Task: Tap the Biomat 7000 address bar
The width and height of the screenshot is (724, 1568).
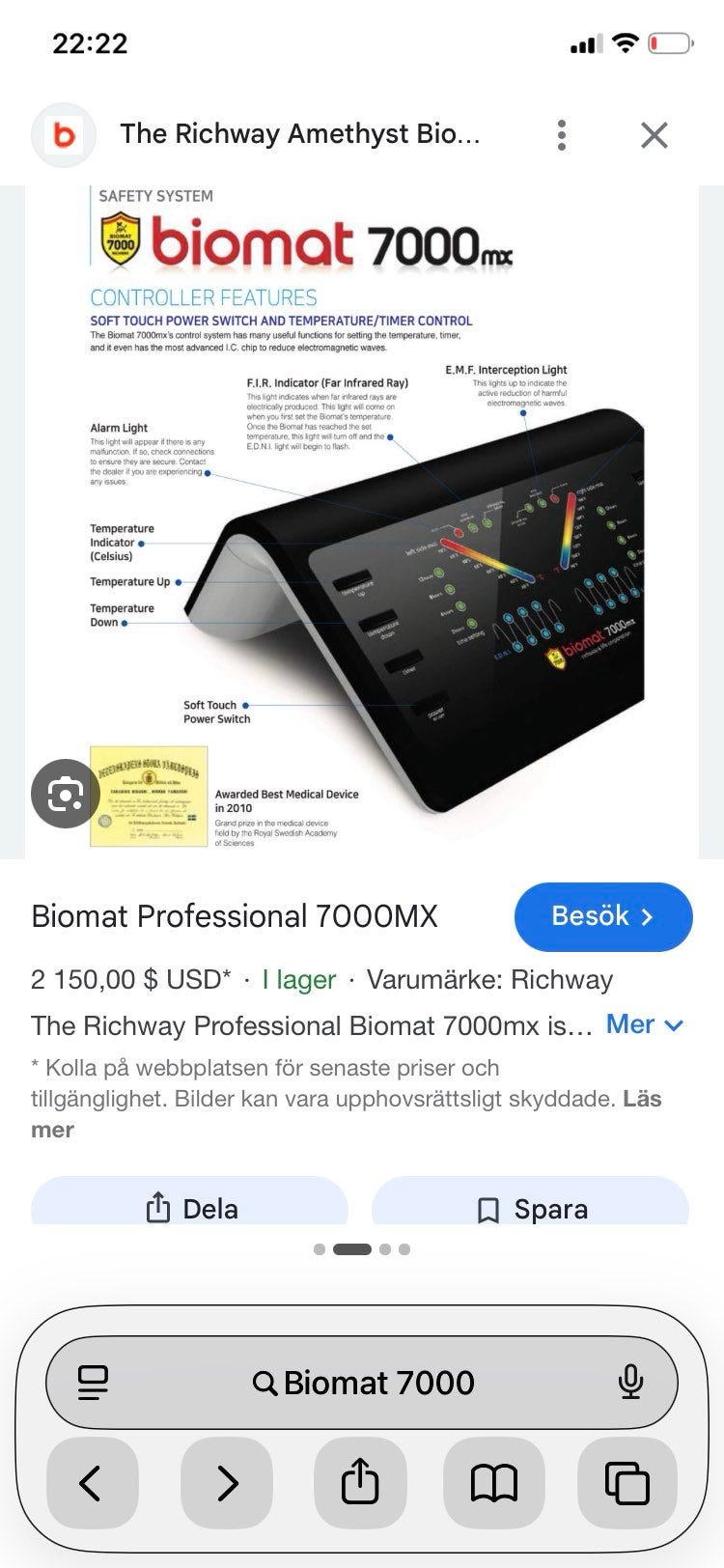Action: (x=362, y=1383)
